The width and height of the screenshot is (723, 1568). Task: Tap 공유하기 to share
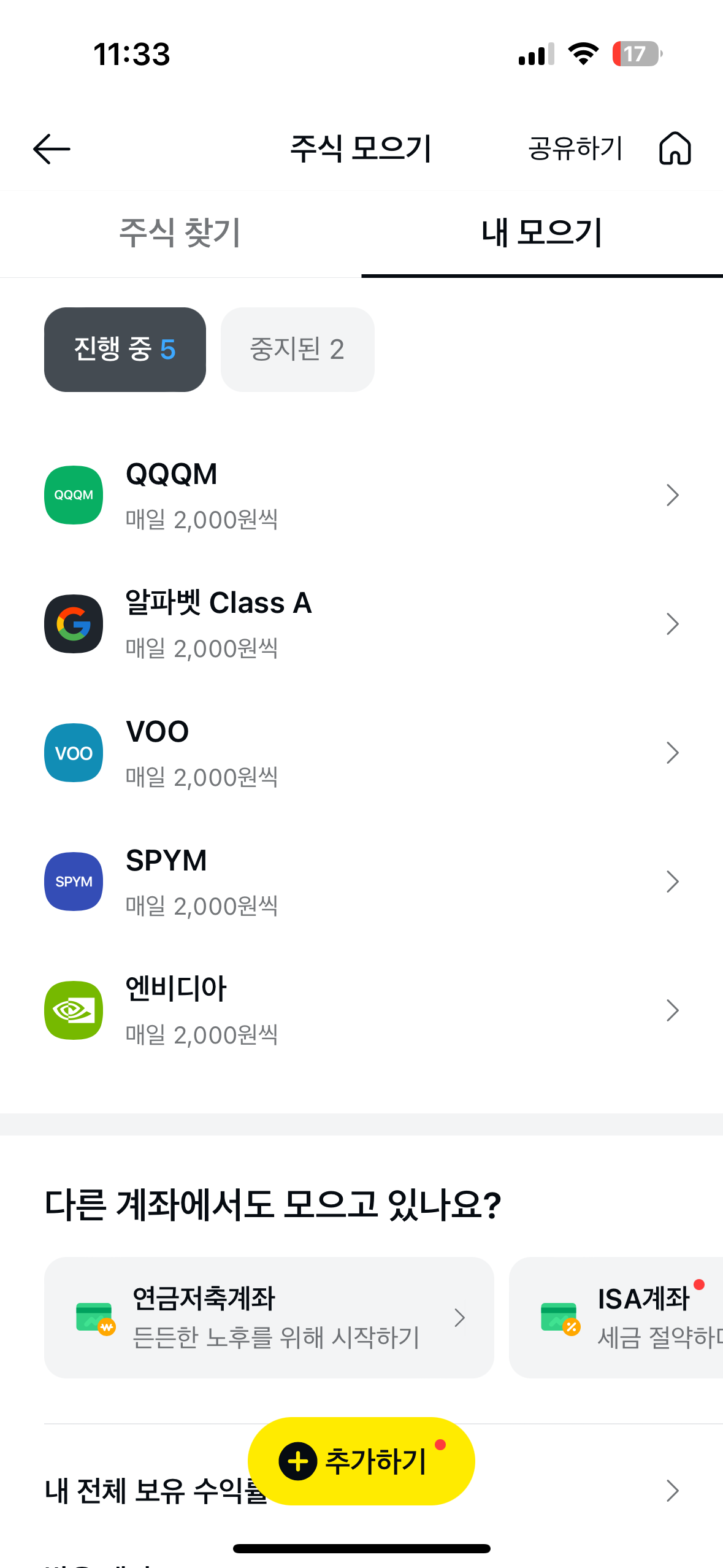[x=575, y=149]
